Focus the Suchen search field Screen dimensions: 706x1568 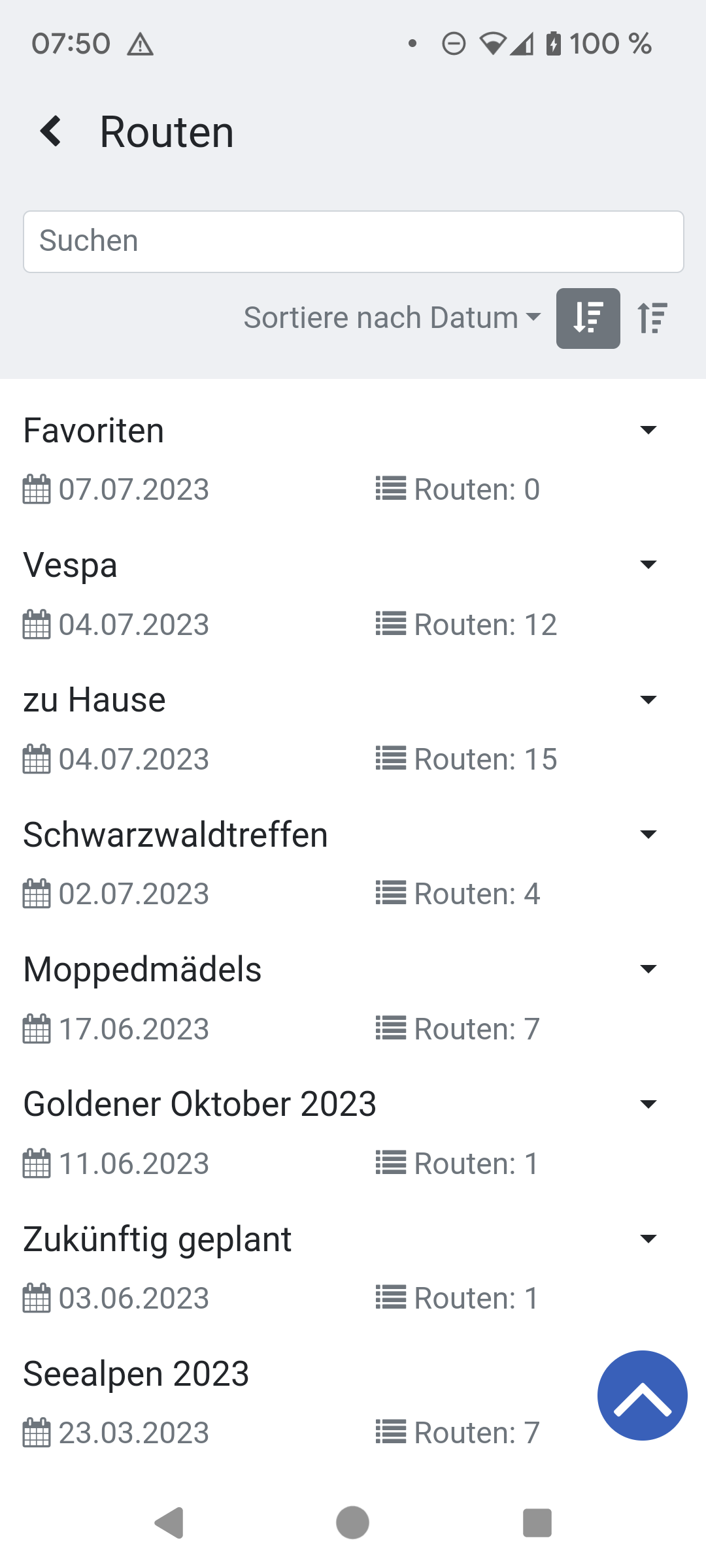[x=353, y=241]
